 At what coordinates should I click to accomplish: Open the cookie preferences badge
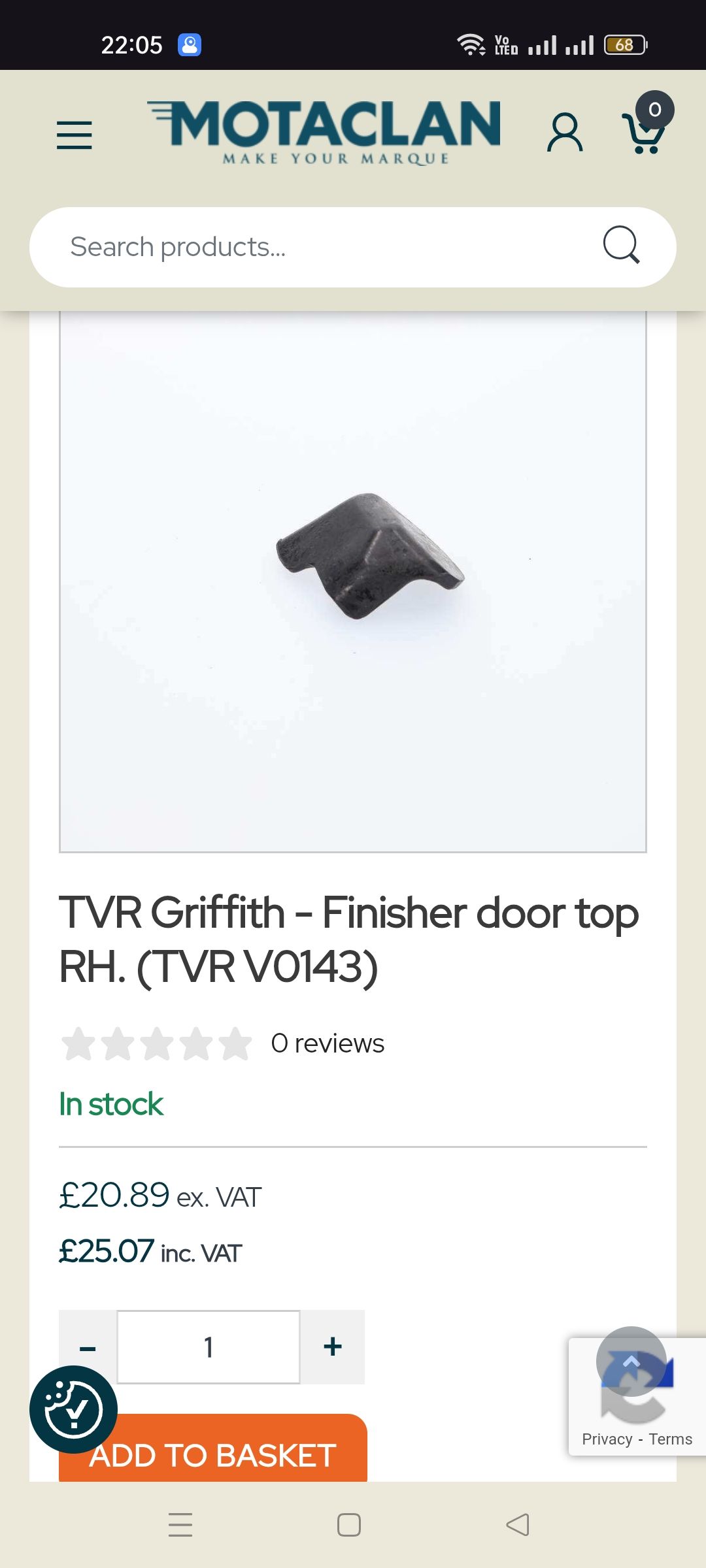73,1409
